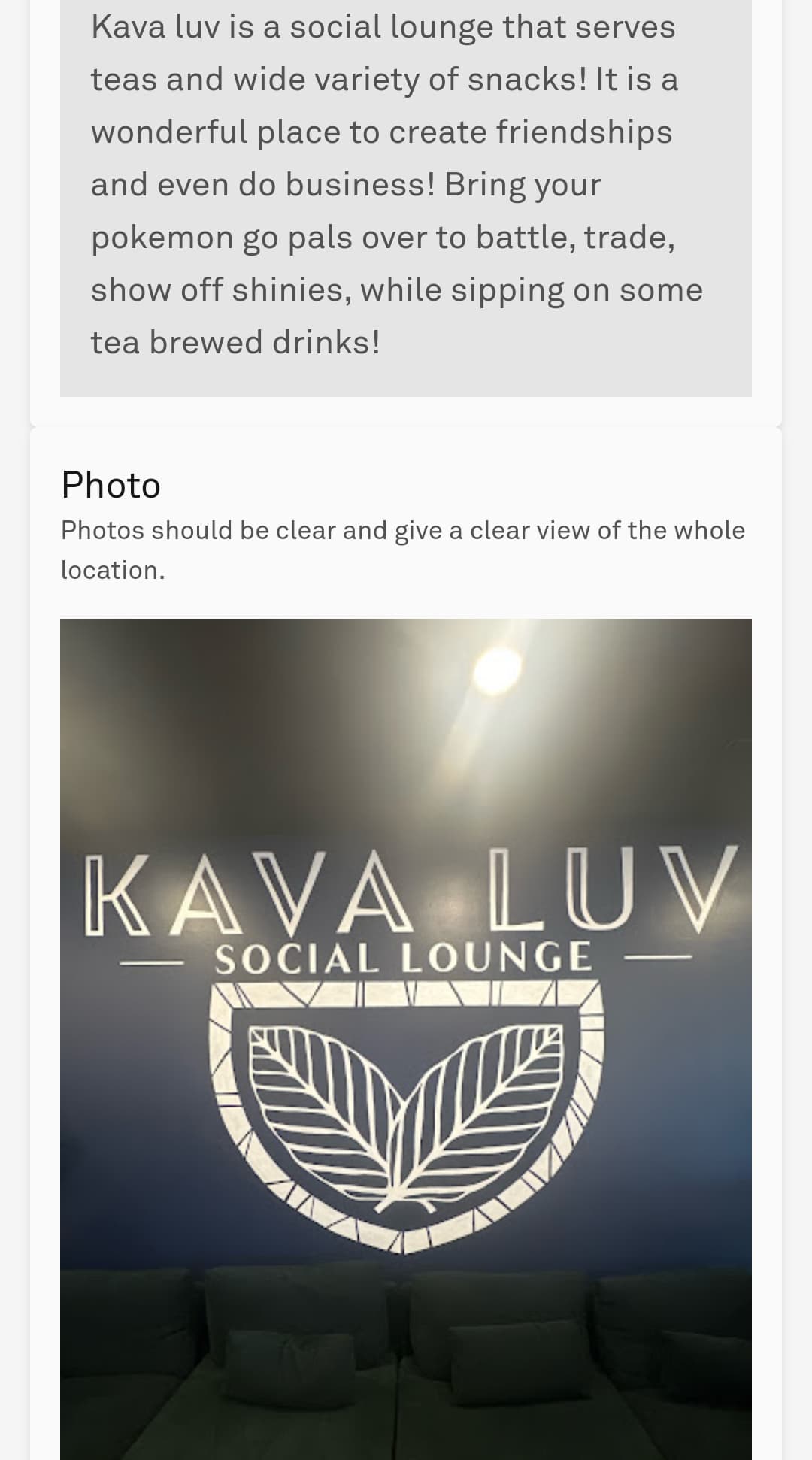This screenshot has height=1460, width=812.
Task: Open the Kava Luv location photo
Action: (406, 1037)
